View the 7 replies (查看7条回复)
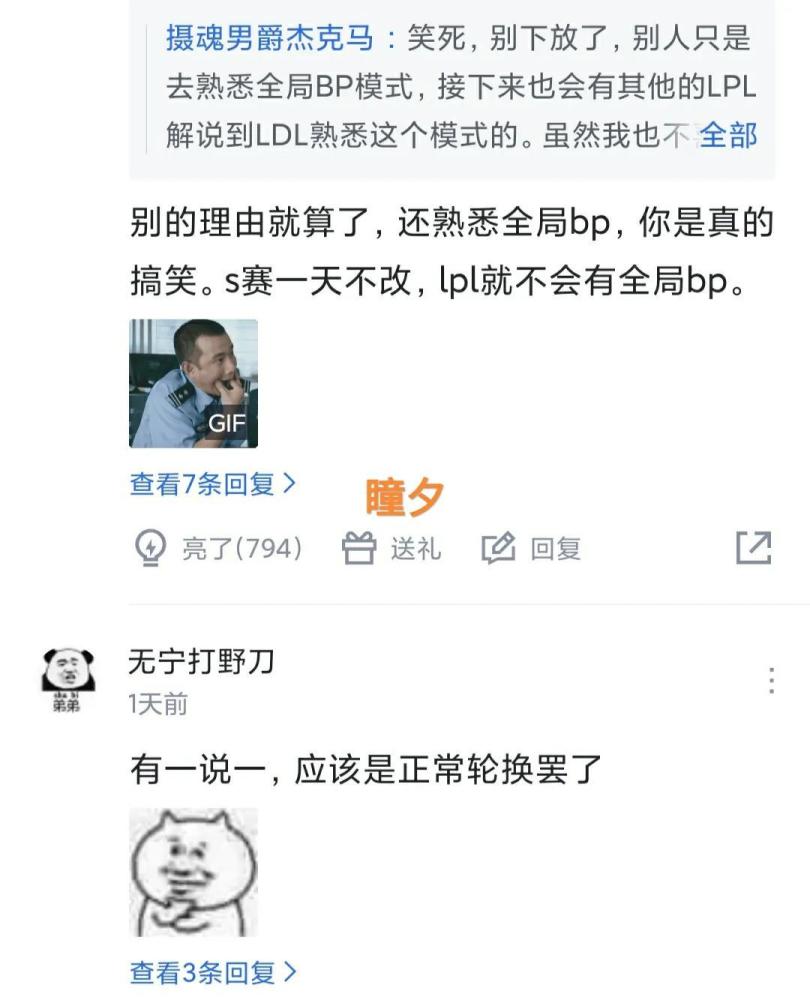Viewport: 810px width, 1000px height. point(213,485)
